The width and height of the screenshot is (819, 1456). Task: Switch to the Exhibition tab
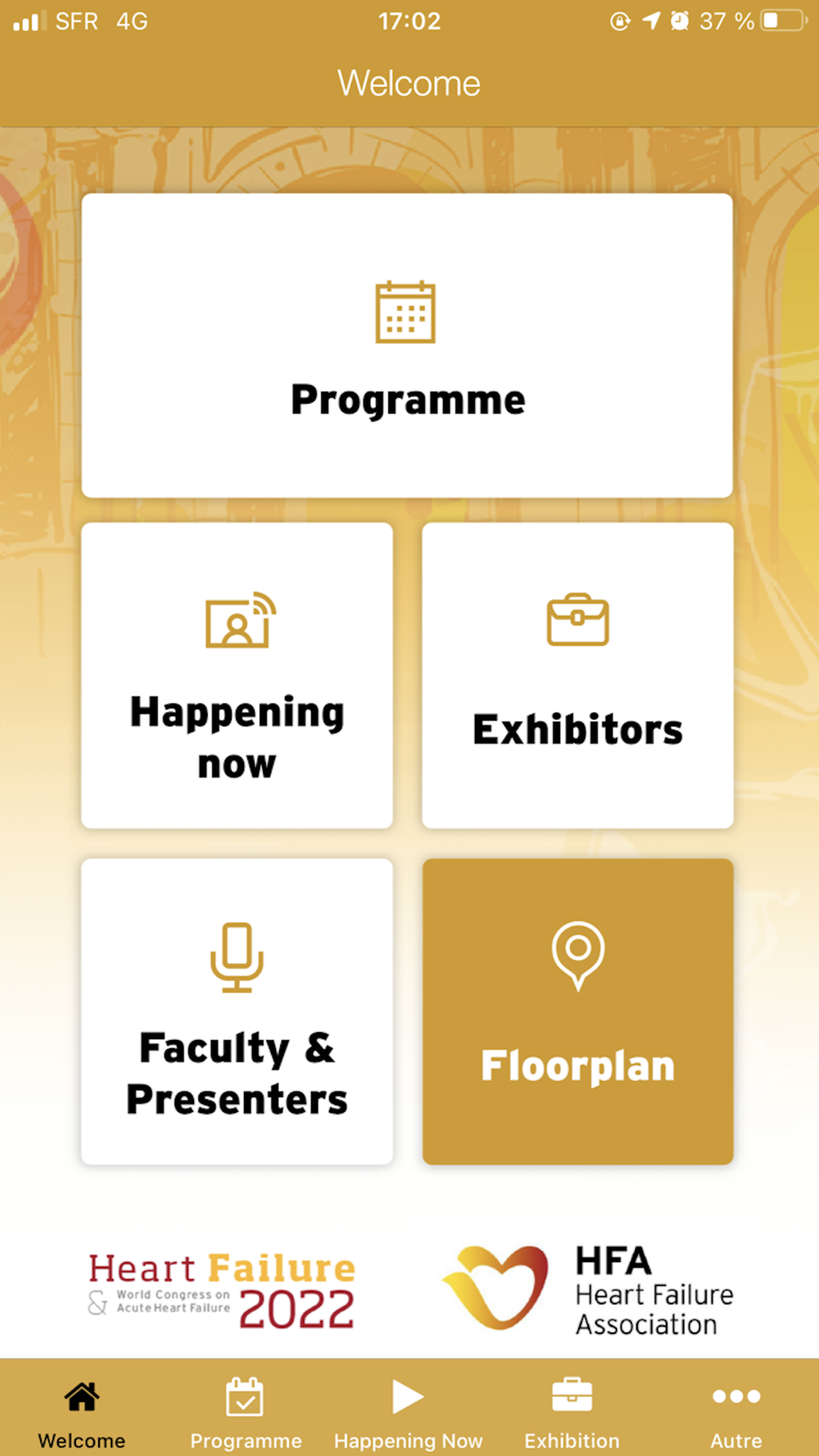(572, 1410)
